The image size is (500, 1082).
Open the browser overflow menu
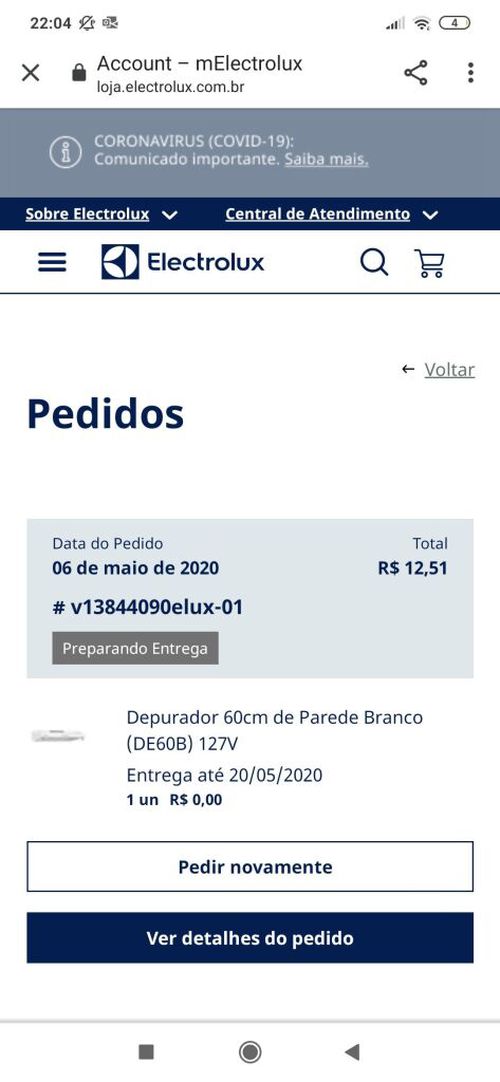(470, 72)
